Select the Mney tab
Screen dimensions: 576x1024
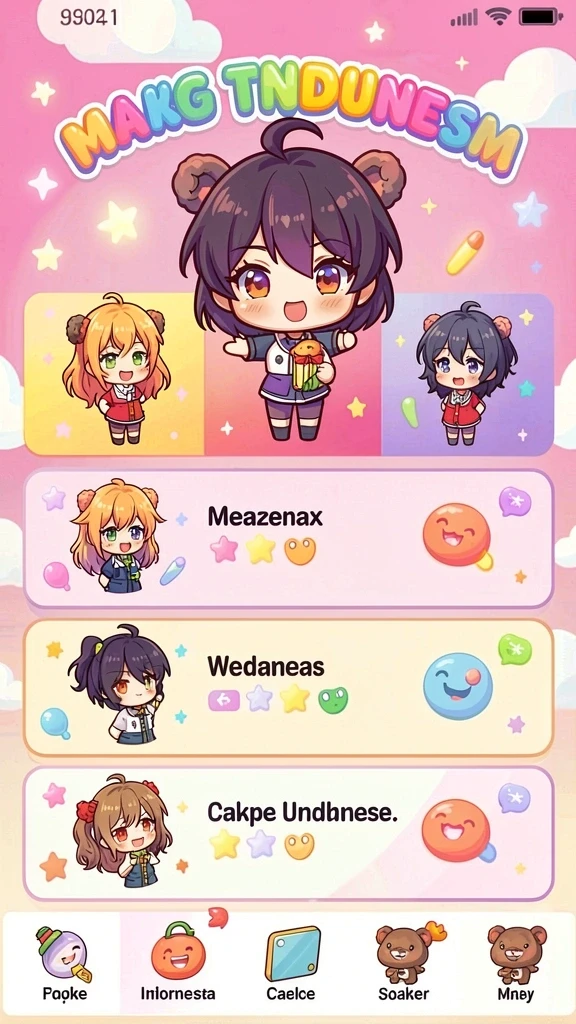pos(517,965)
